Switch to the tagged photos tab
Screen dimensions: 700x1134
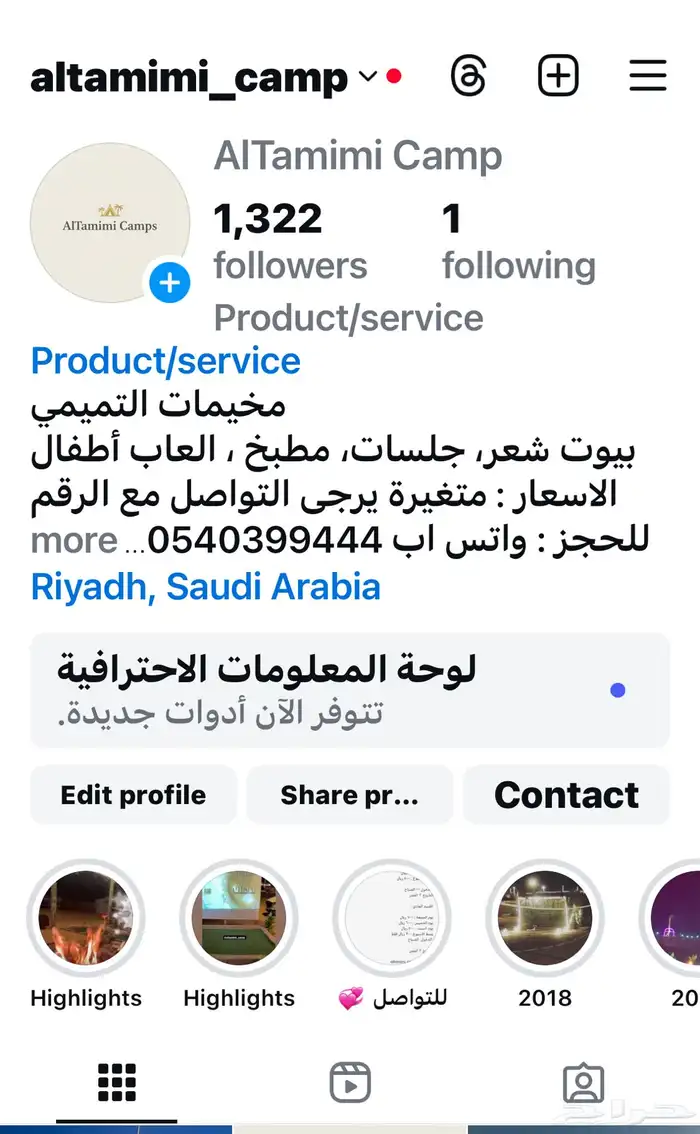[583, 1083]
